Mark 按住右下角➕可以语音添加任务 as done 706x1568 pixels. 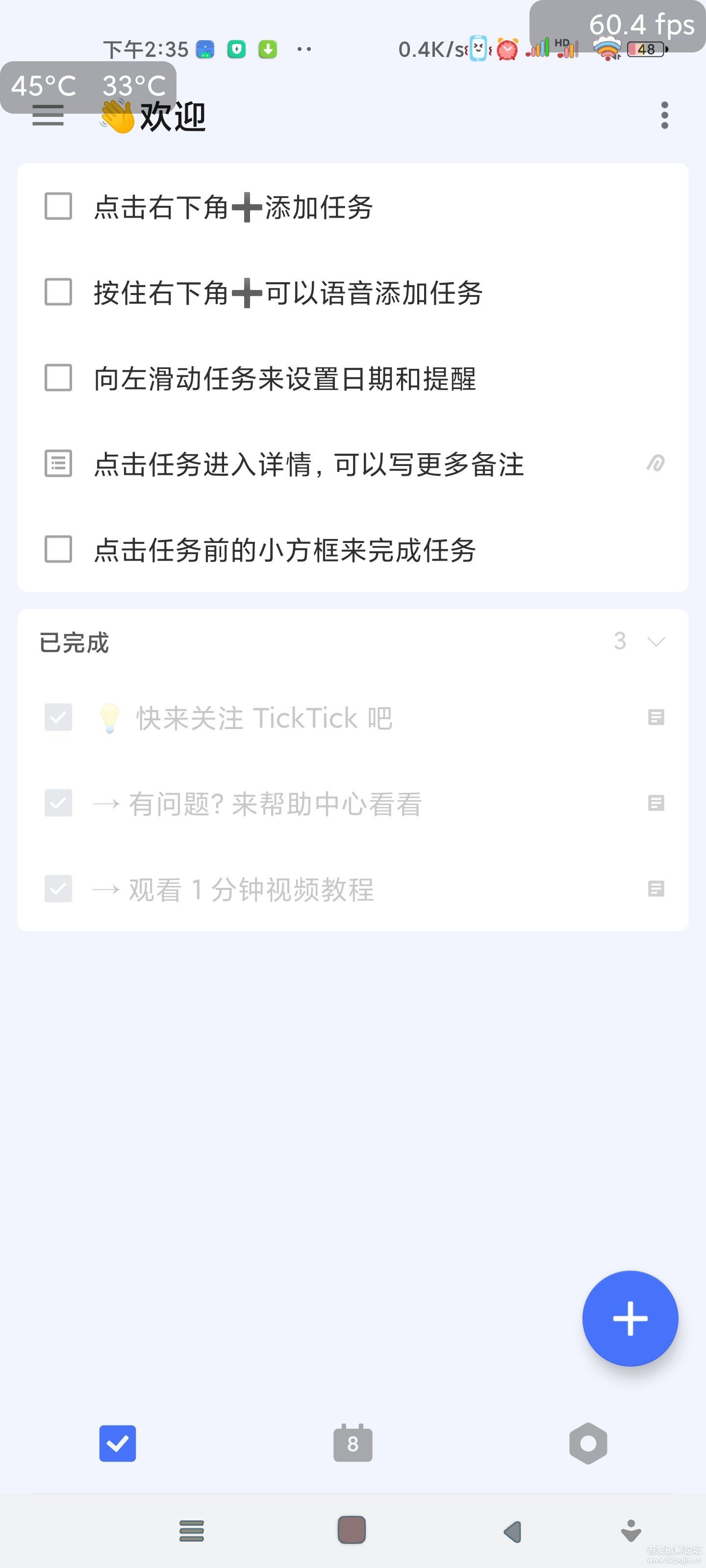tap(58, 292)
